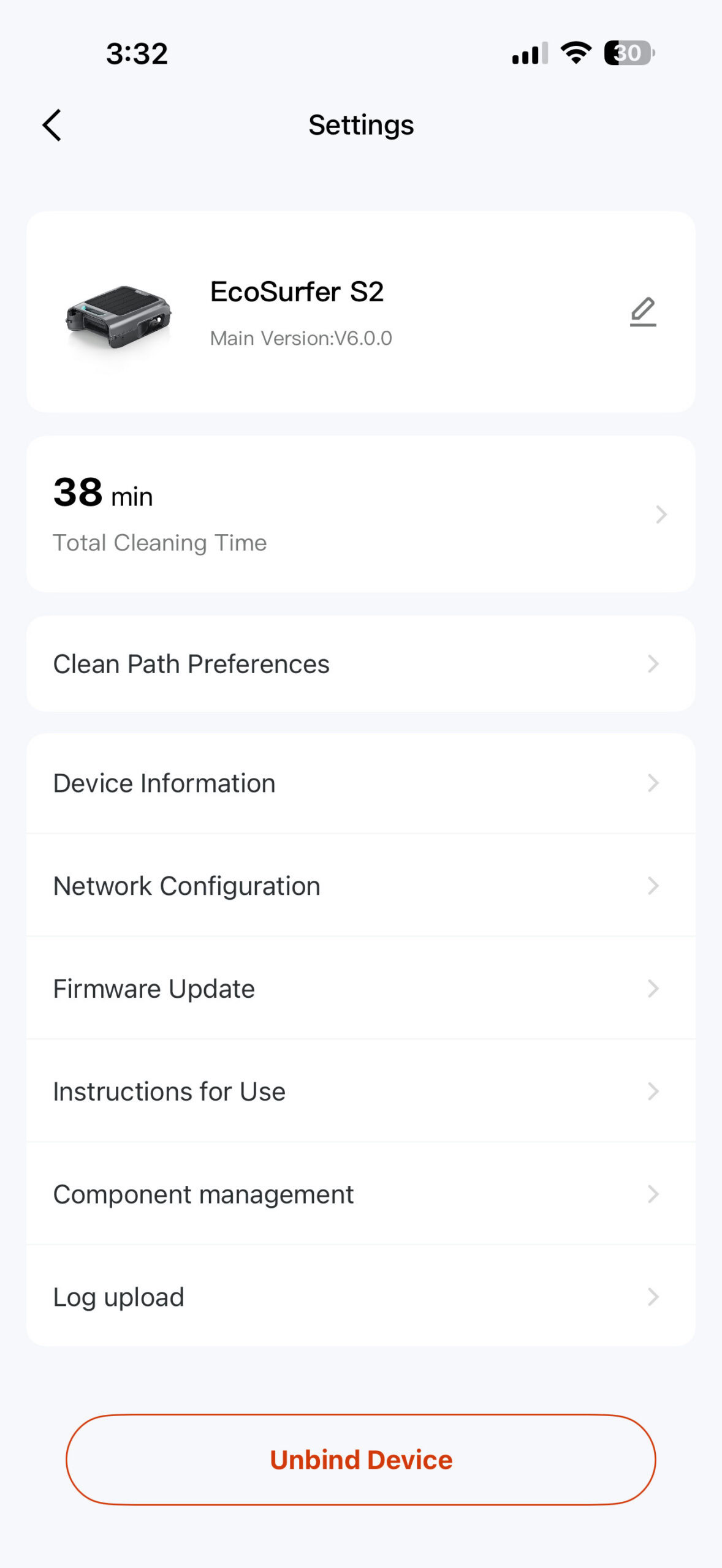
Task: Select Log upload row
Action: click(x=360, y=1297)
